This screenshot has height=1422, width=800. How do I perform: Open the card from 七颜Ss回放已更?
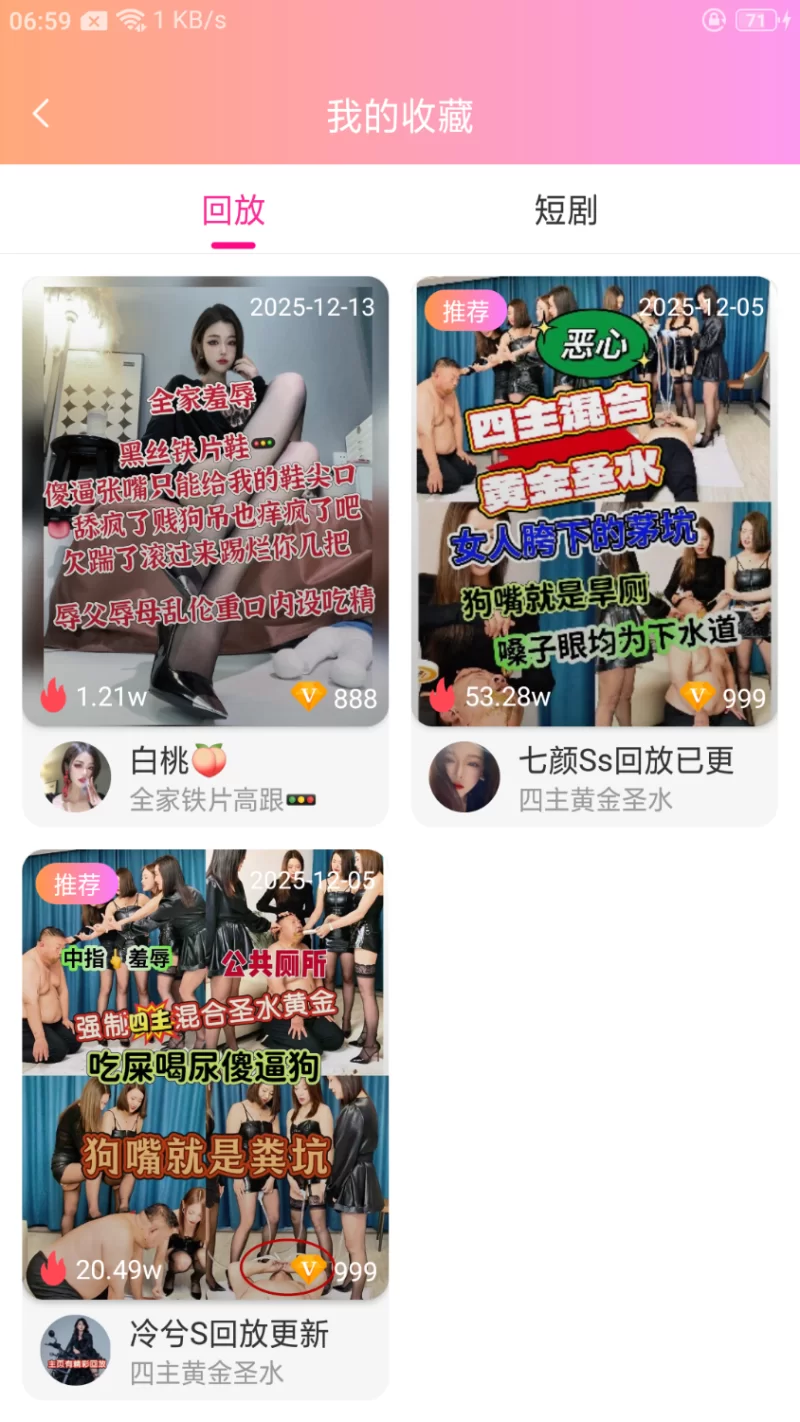click(595, 500)
